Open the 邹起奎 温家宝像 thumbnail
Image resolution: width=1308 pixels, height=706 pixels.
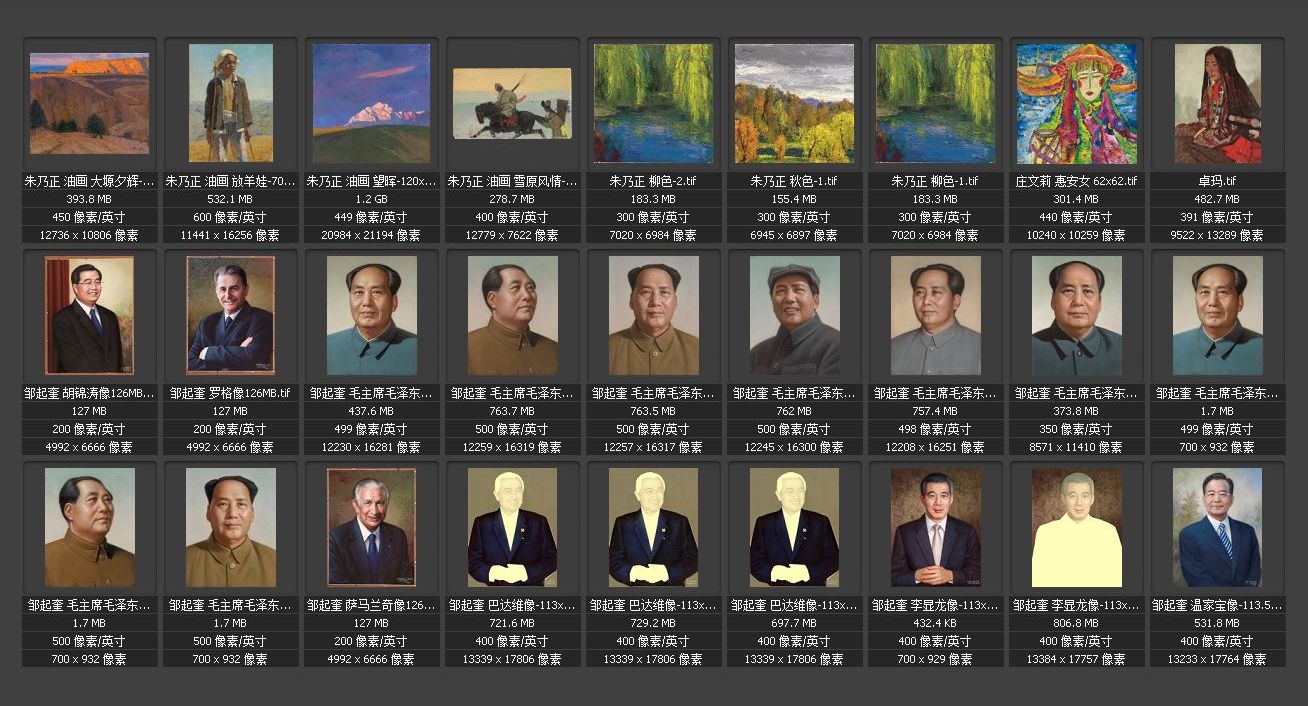[1218, 527]
